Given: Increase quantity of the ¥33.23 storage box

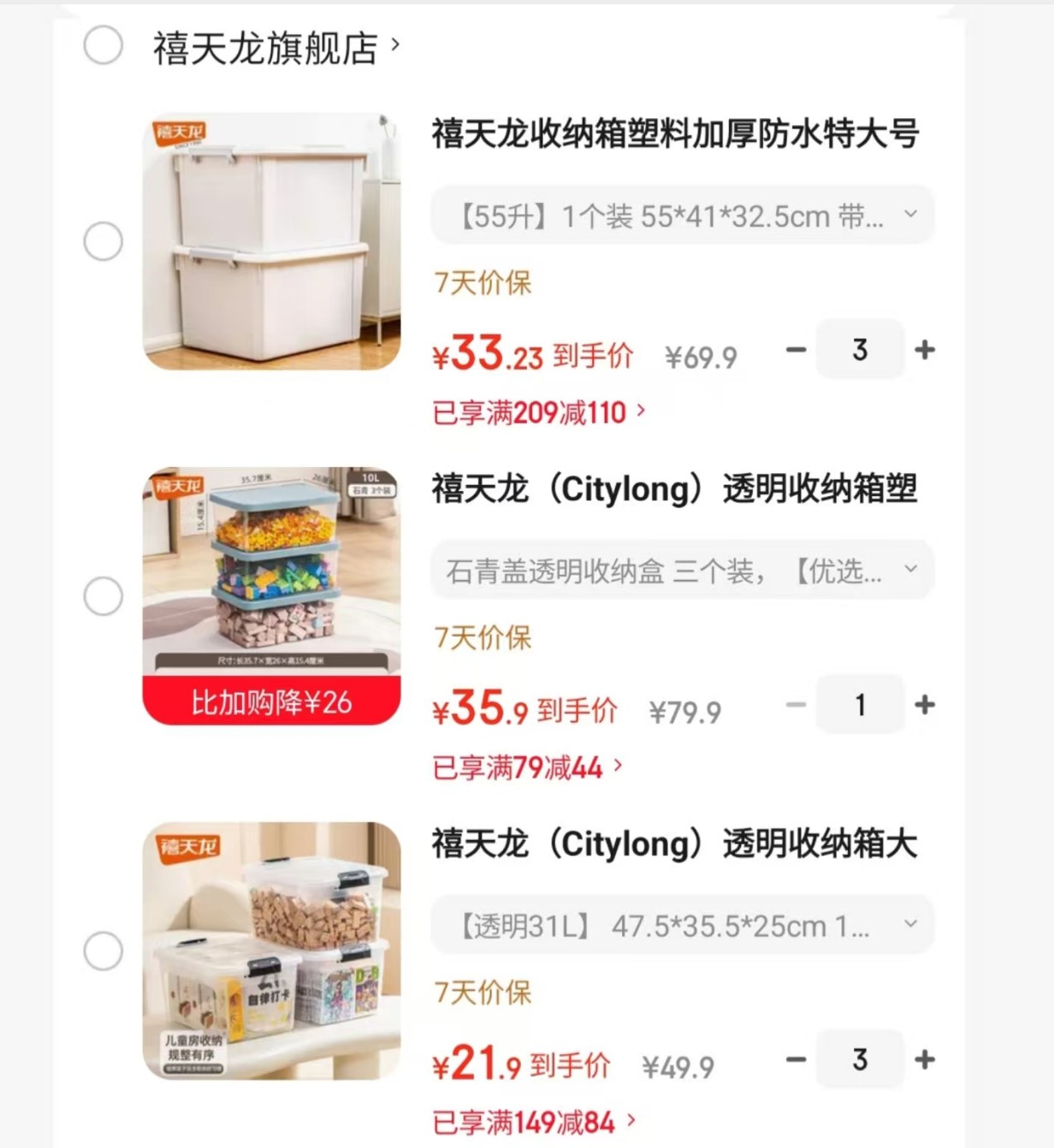Looking at the screenshot, I should tap(925, 350).
